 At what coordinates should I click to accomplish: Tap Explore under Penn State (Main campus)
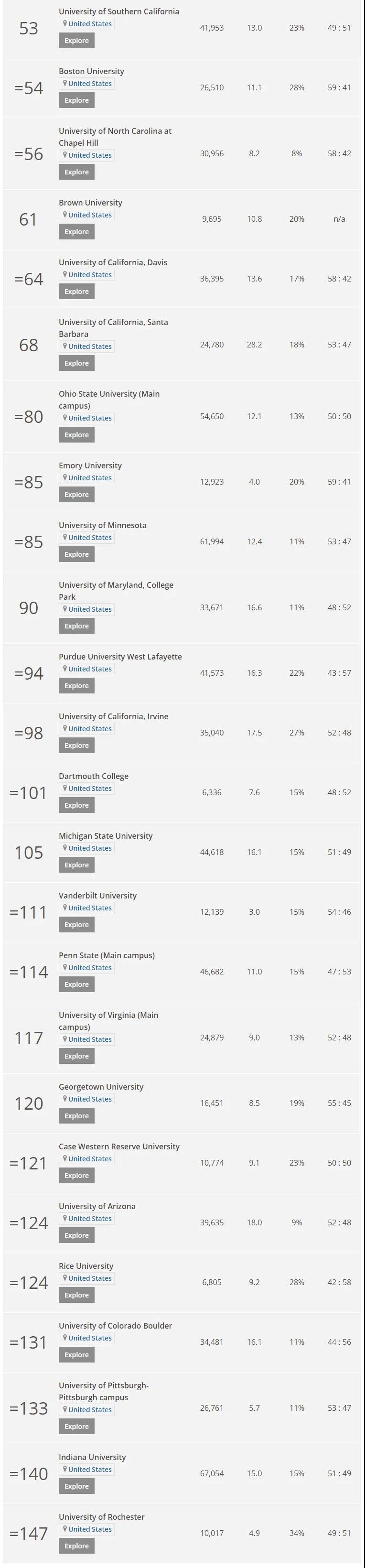pos(76,984)
